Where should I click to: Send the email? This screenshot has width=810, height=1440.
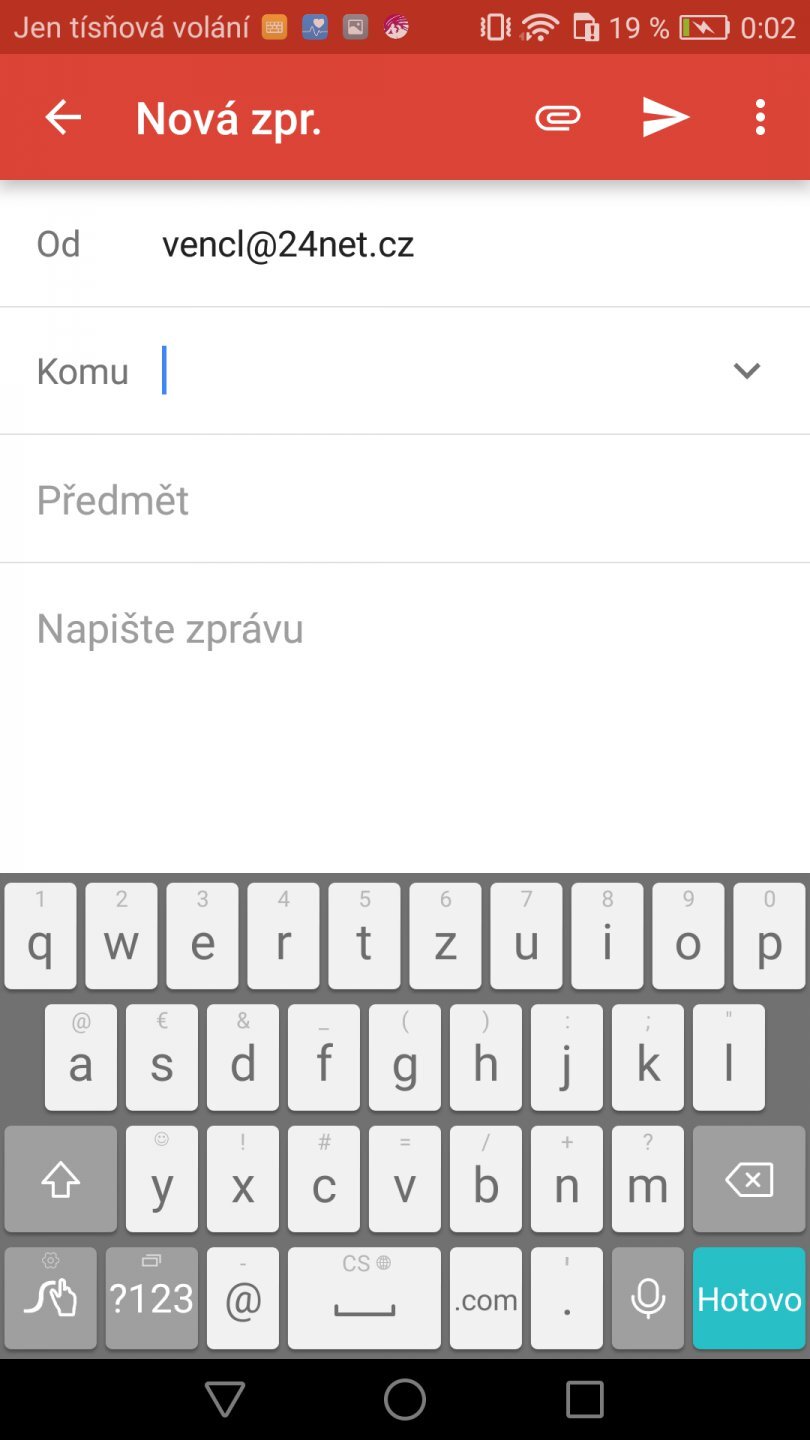(666, 118)
